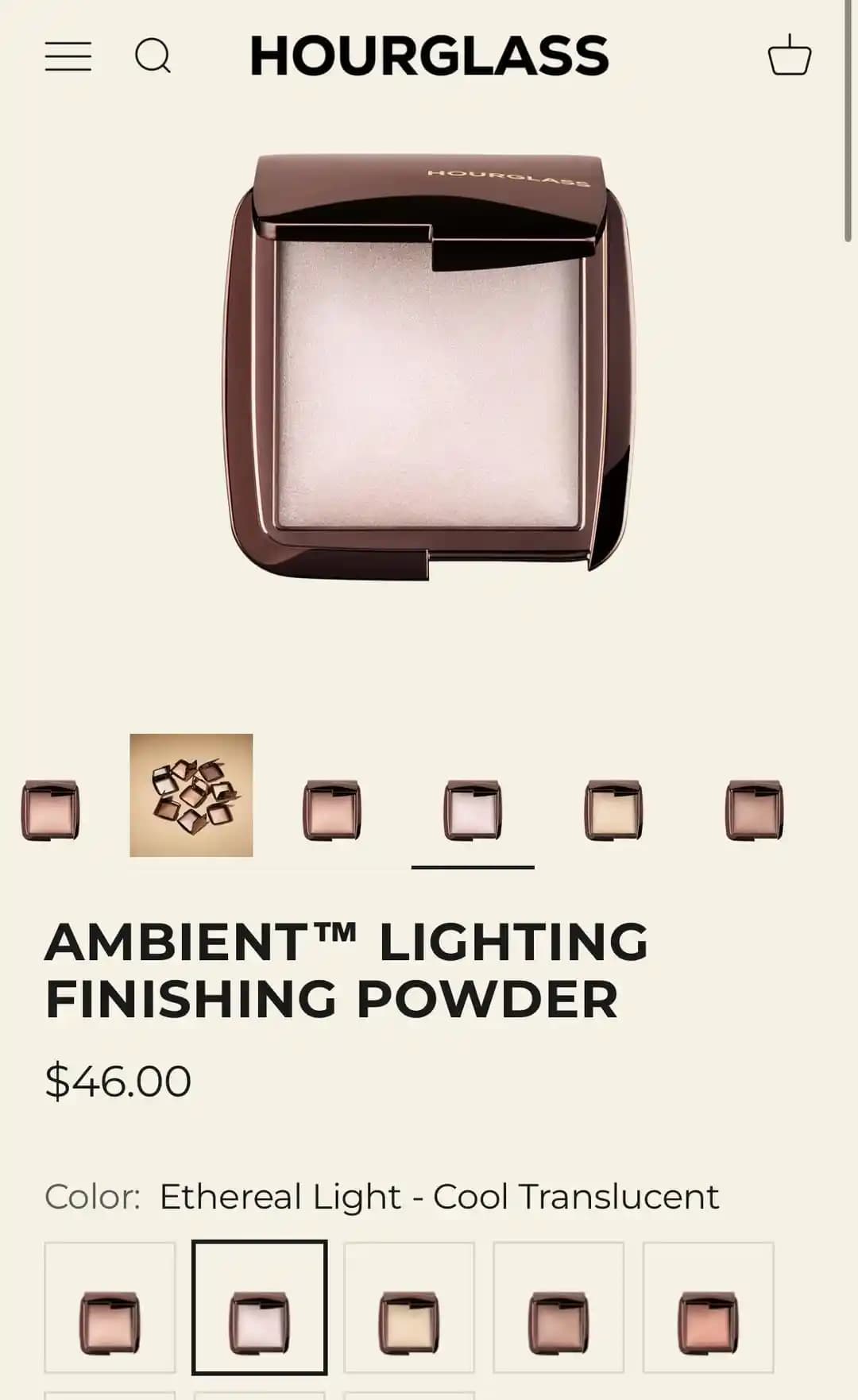Choose the coral peach color swatch
Image resolution: width=858 pixels, height=1400 pixels.
(708, 1307)
